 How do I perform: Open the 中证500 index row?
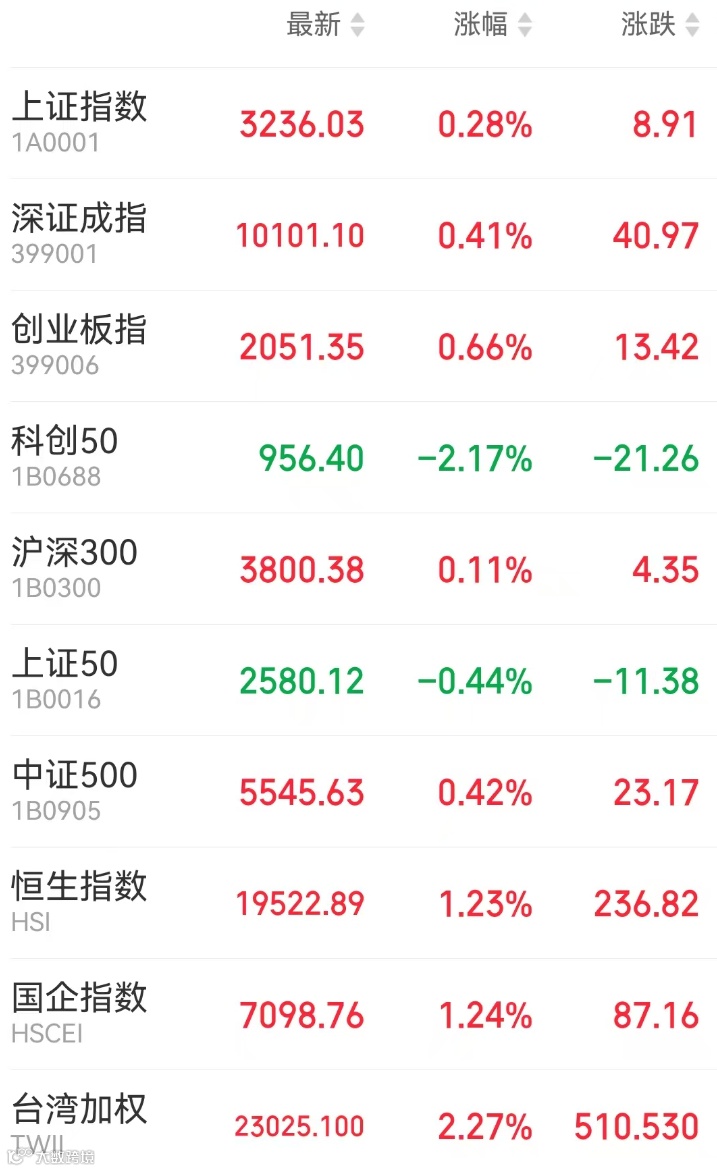click(x=358, y=791)
